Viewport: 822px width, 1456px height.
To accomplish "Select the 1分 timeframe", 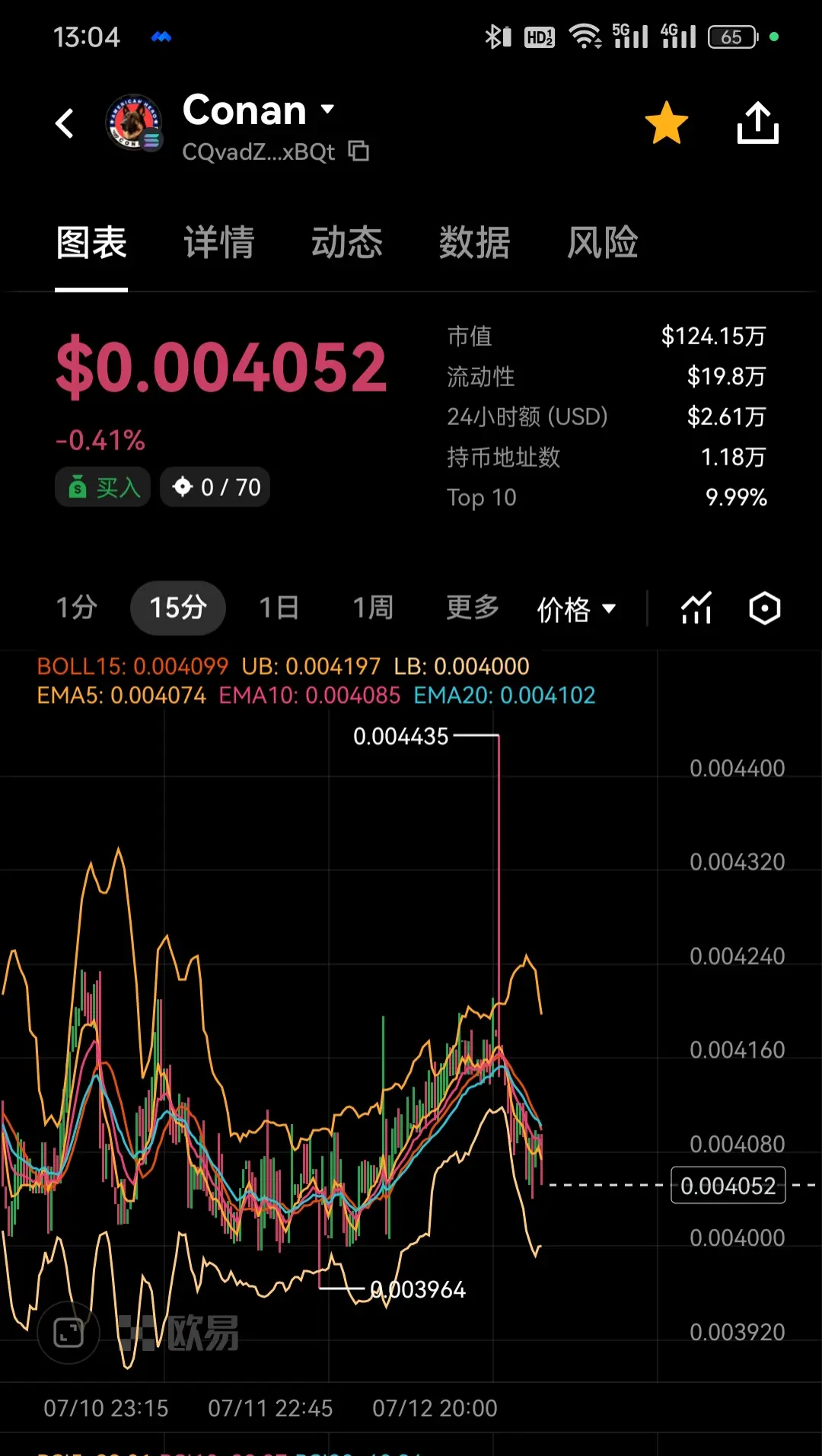I will click(77, 608).
